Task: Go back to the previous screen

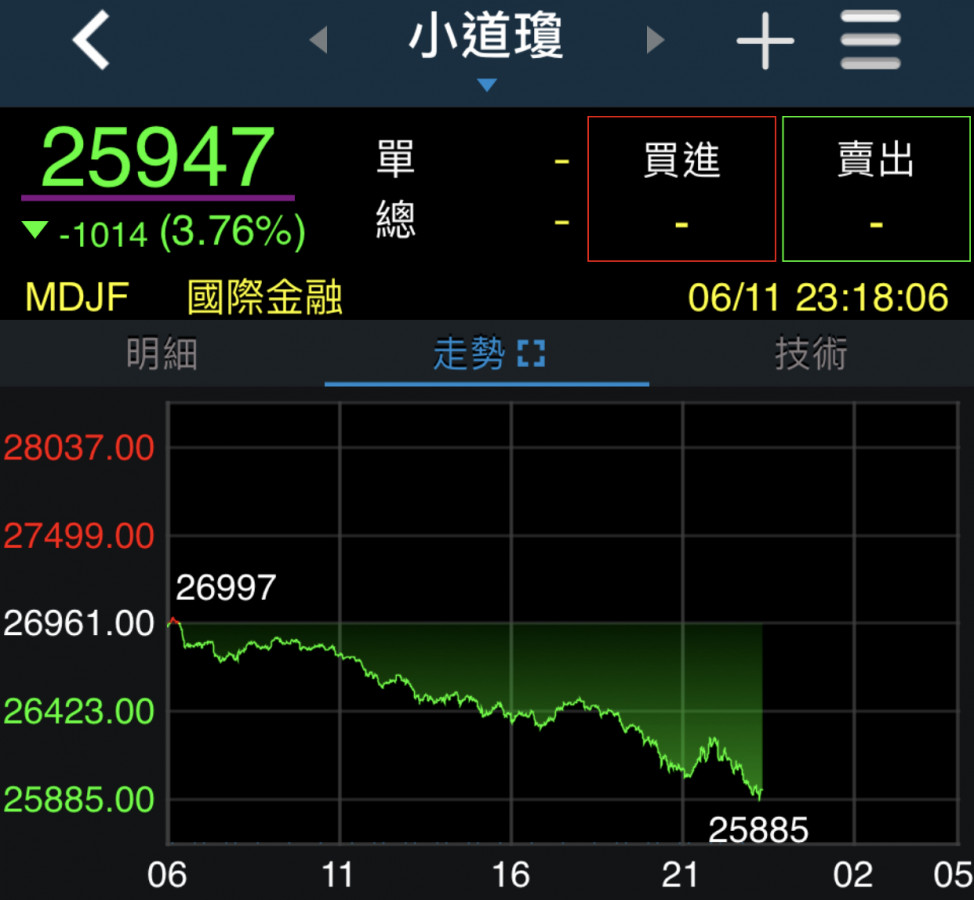Action: (91, 42)
